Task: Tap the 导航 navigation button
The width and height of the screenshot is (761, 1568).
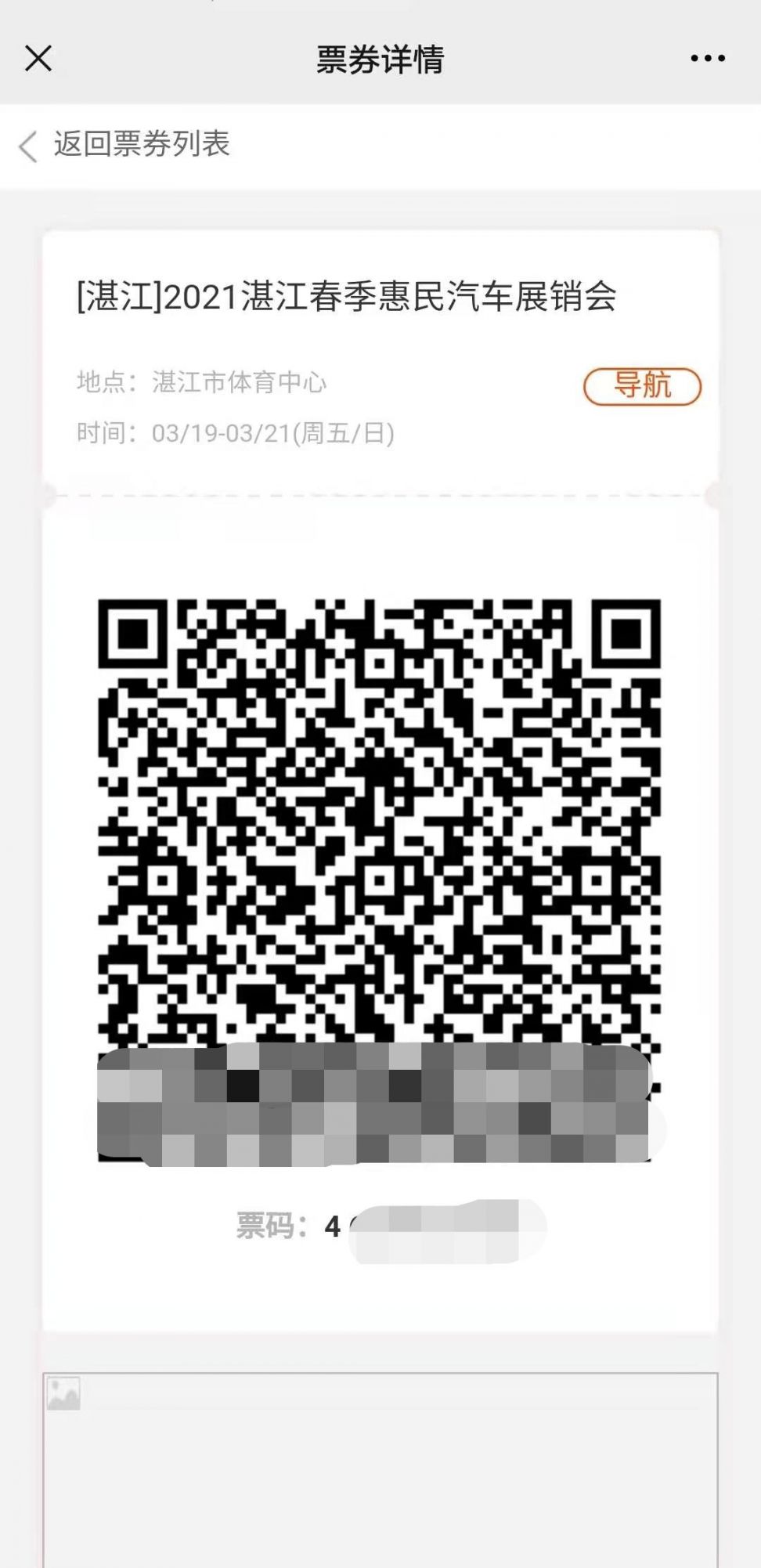Action: pyautogui.click(x=642, y=386)
